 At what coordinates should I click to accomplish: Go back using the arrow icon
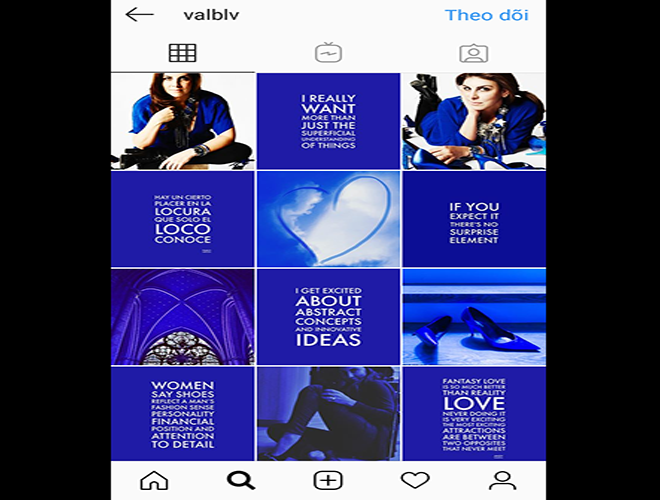pos(139,15)
